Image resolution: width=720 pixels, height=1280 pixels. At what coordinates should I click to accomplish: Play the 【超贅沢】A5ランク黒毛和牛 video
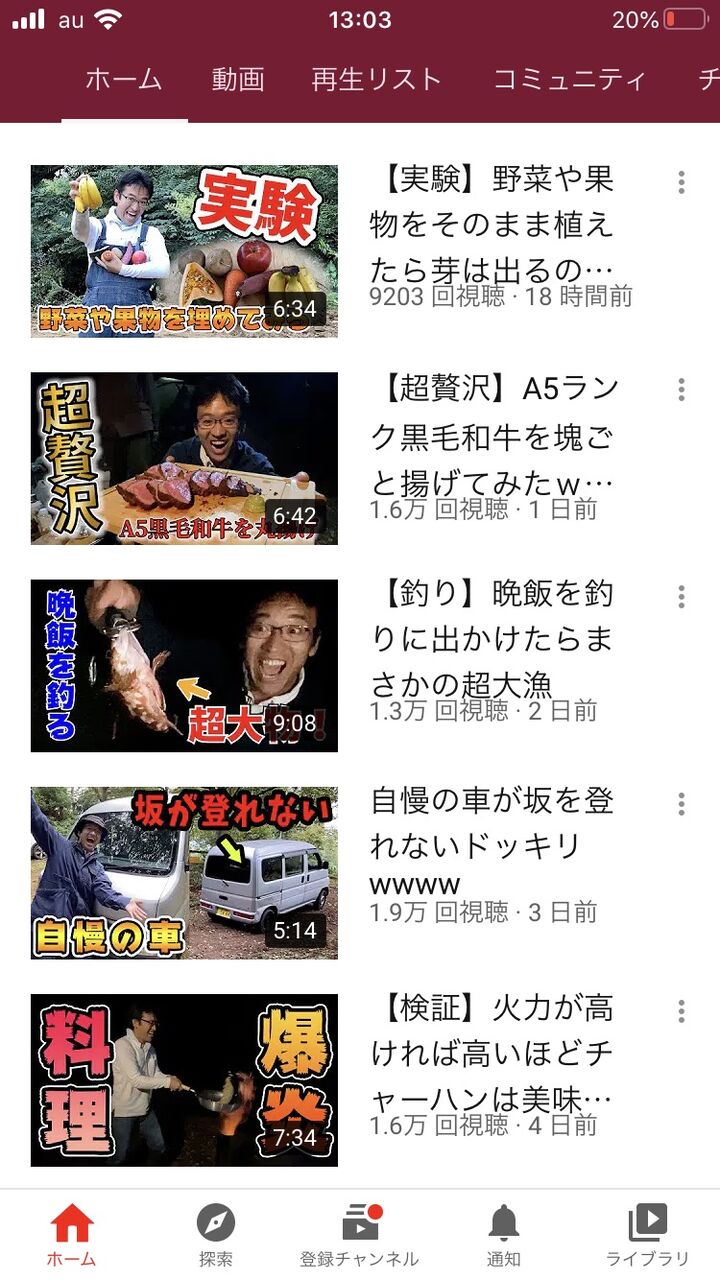pyautogui.click(x=184, y=458)
